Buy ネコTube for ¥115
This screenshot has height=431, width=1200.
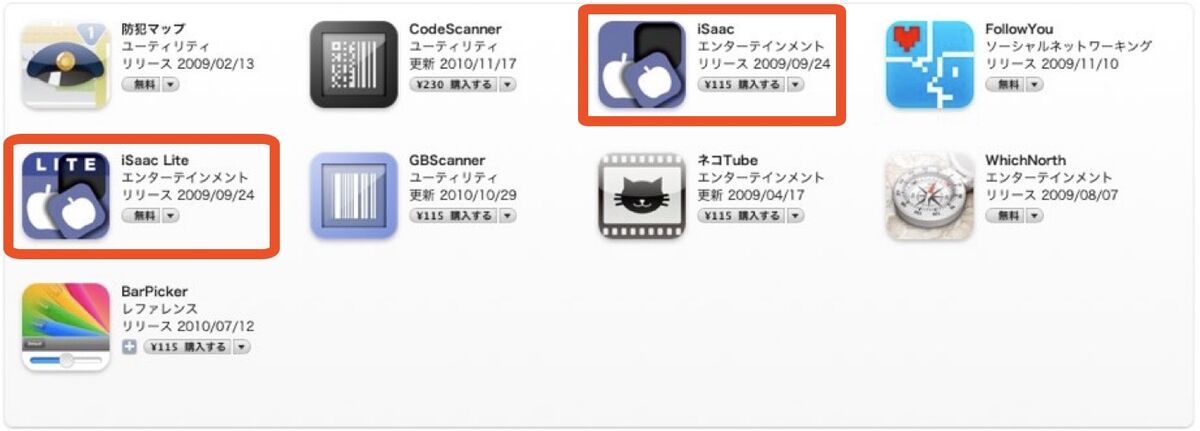741,216
